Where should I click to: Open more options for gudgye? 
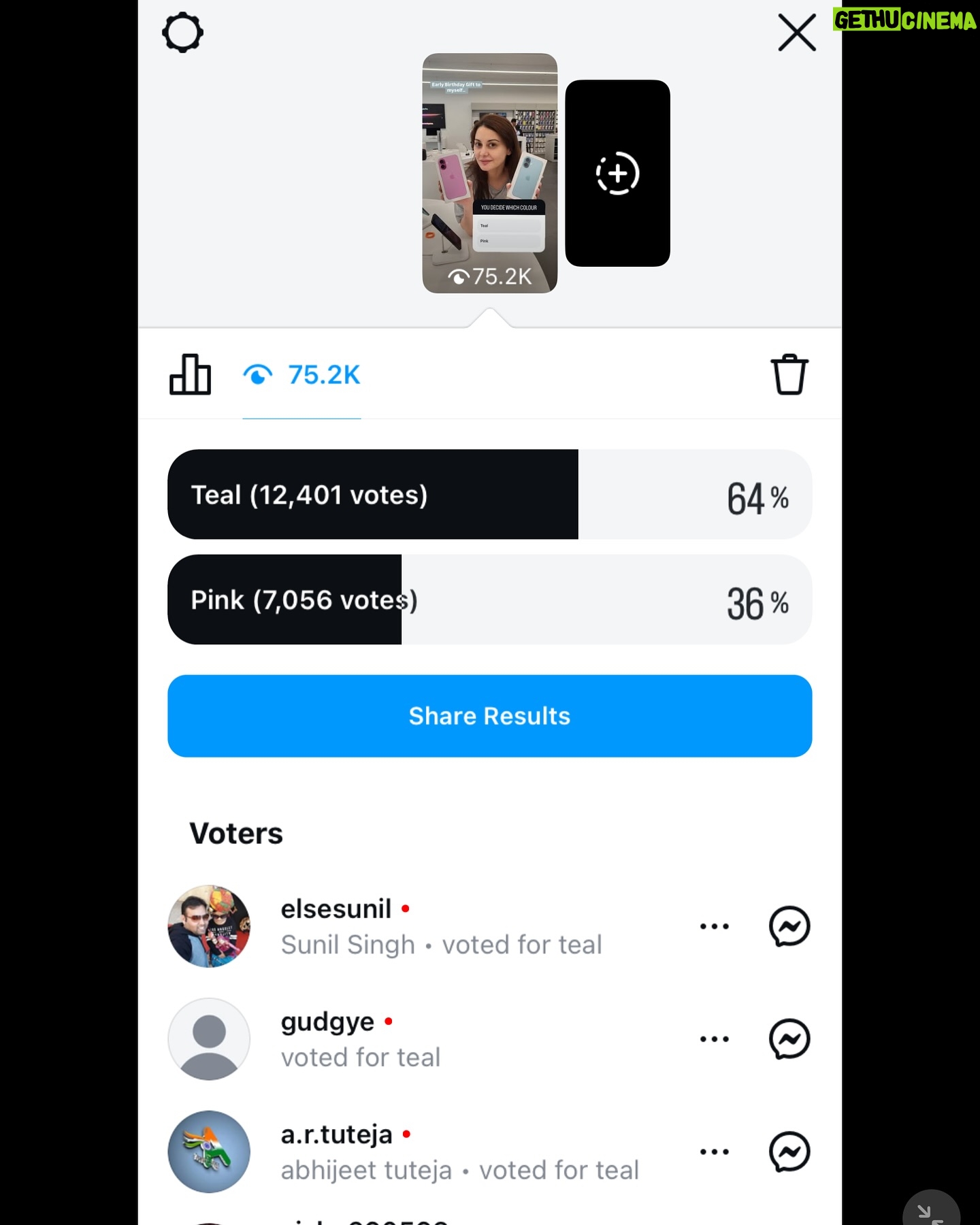point(714,1039)
